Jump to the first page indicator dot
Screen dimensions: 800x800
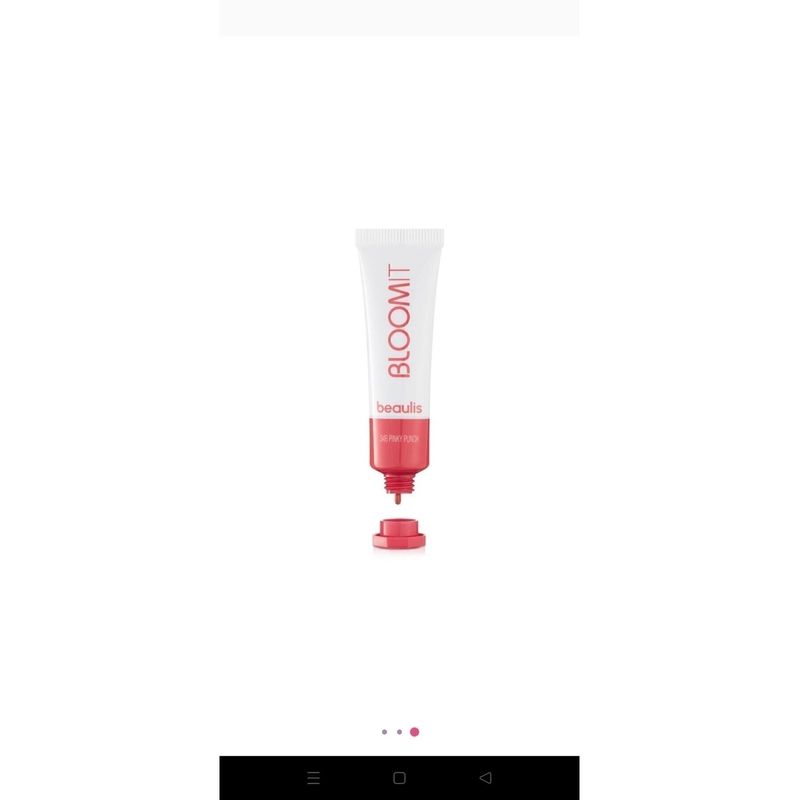384,732
